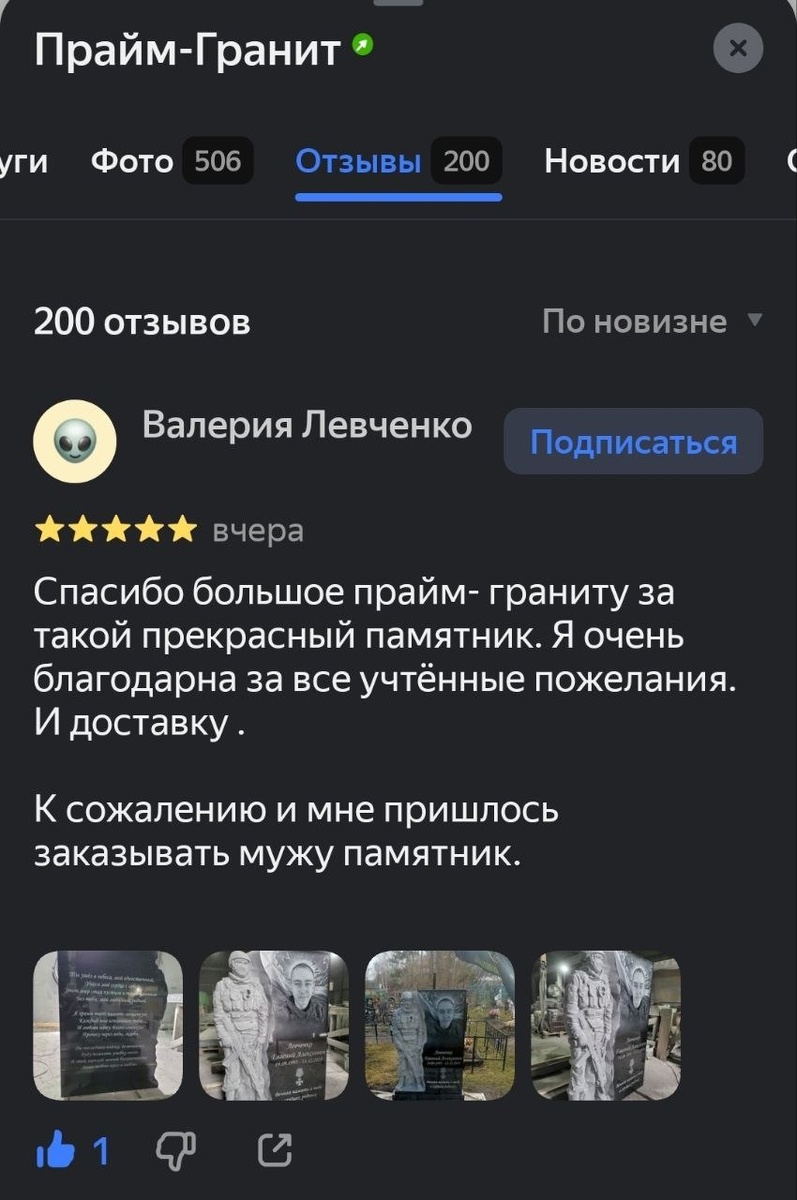Close the Прайм-Гранит card
This screenshot has height=1200, width=797.
coord(738,48)
